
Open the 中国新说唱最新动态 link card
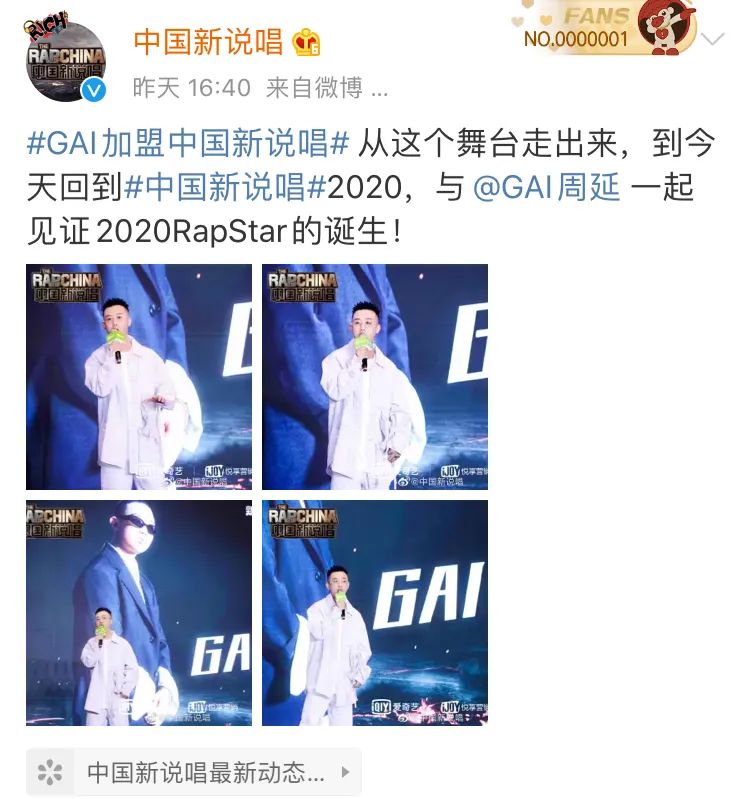click(193, 772)
